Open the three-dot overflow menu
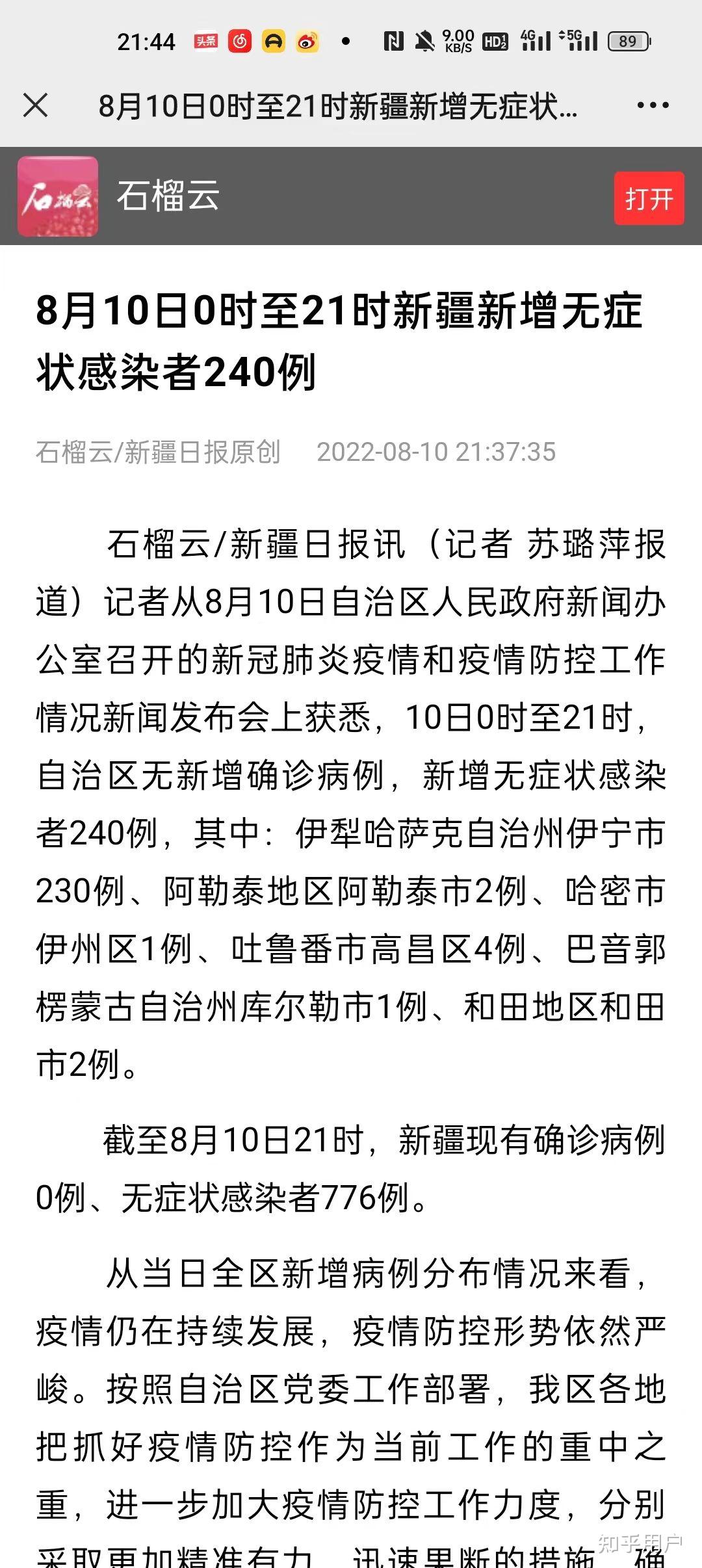 point(653,105)
